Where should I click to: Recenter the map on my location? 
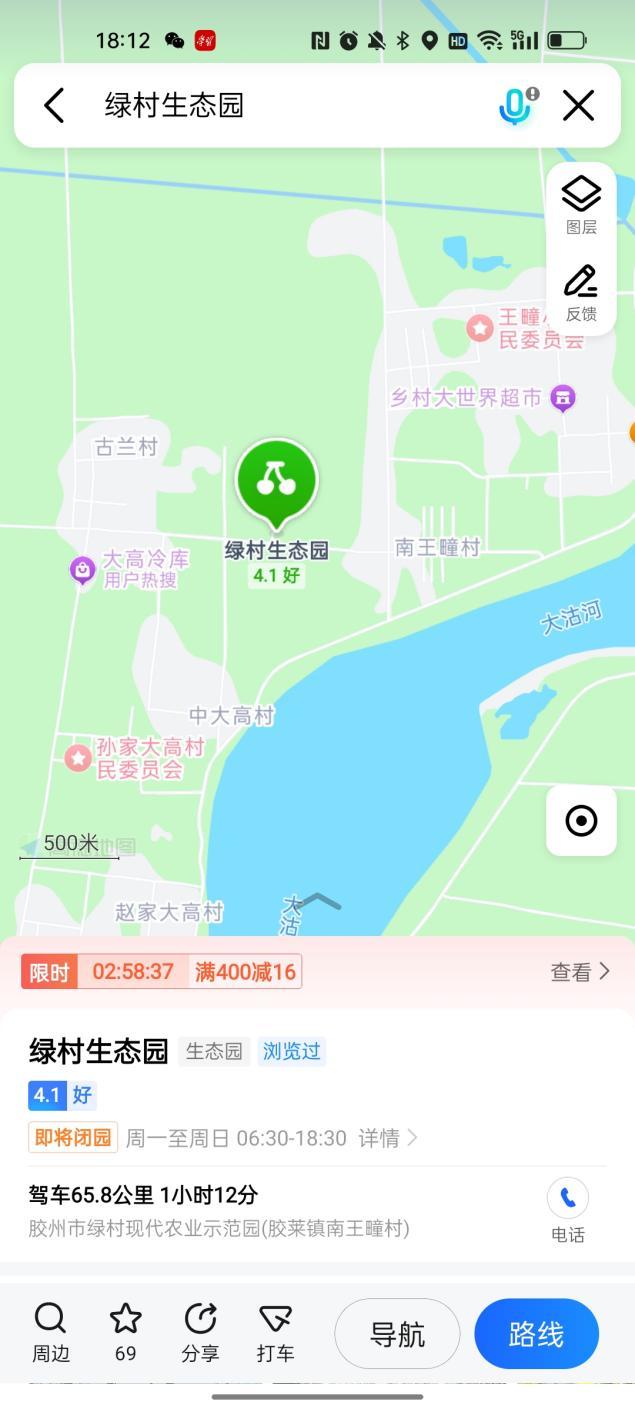(x=581, y=821)
